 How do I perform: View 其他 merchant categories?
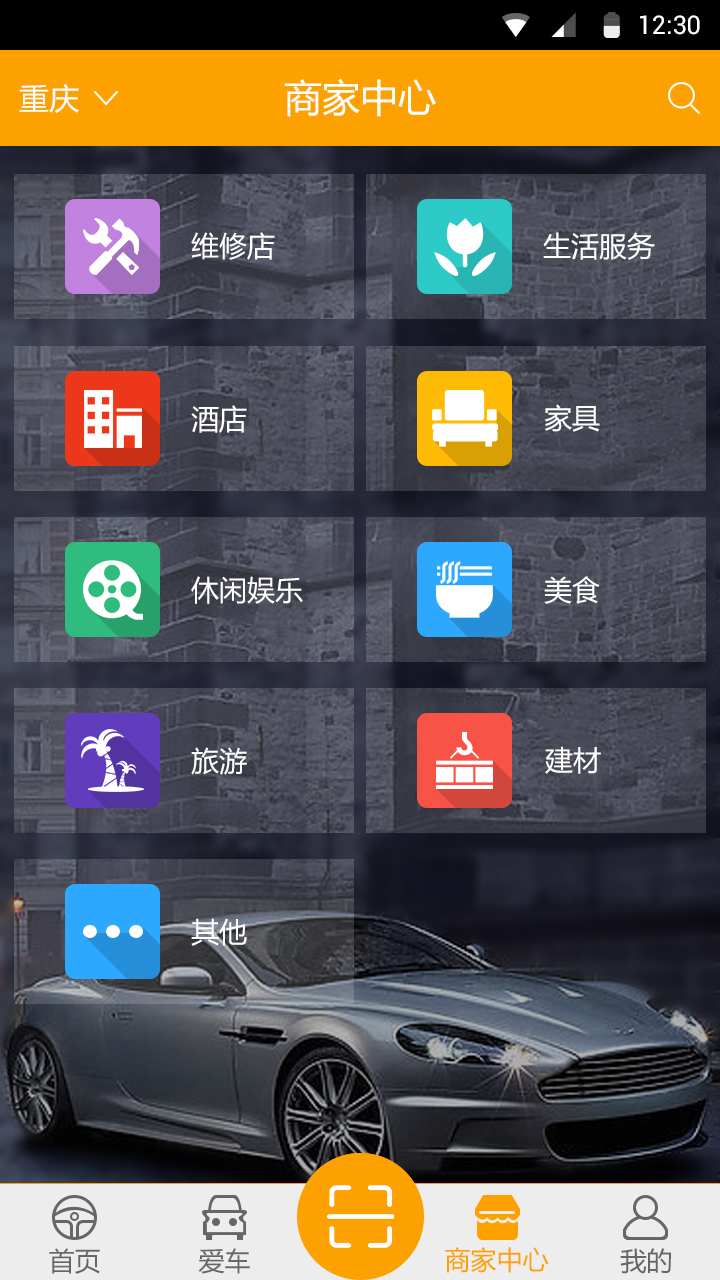184,932
